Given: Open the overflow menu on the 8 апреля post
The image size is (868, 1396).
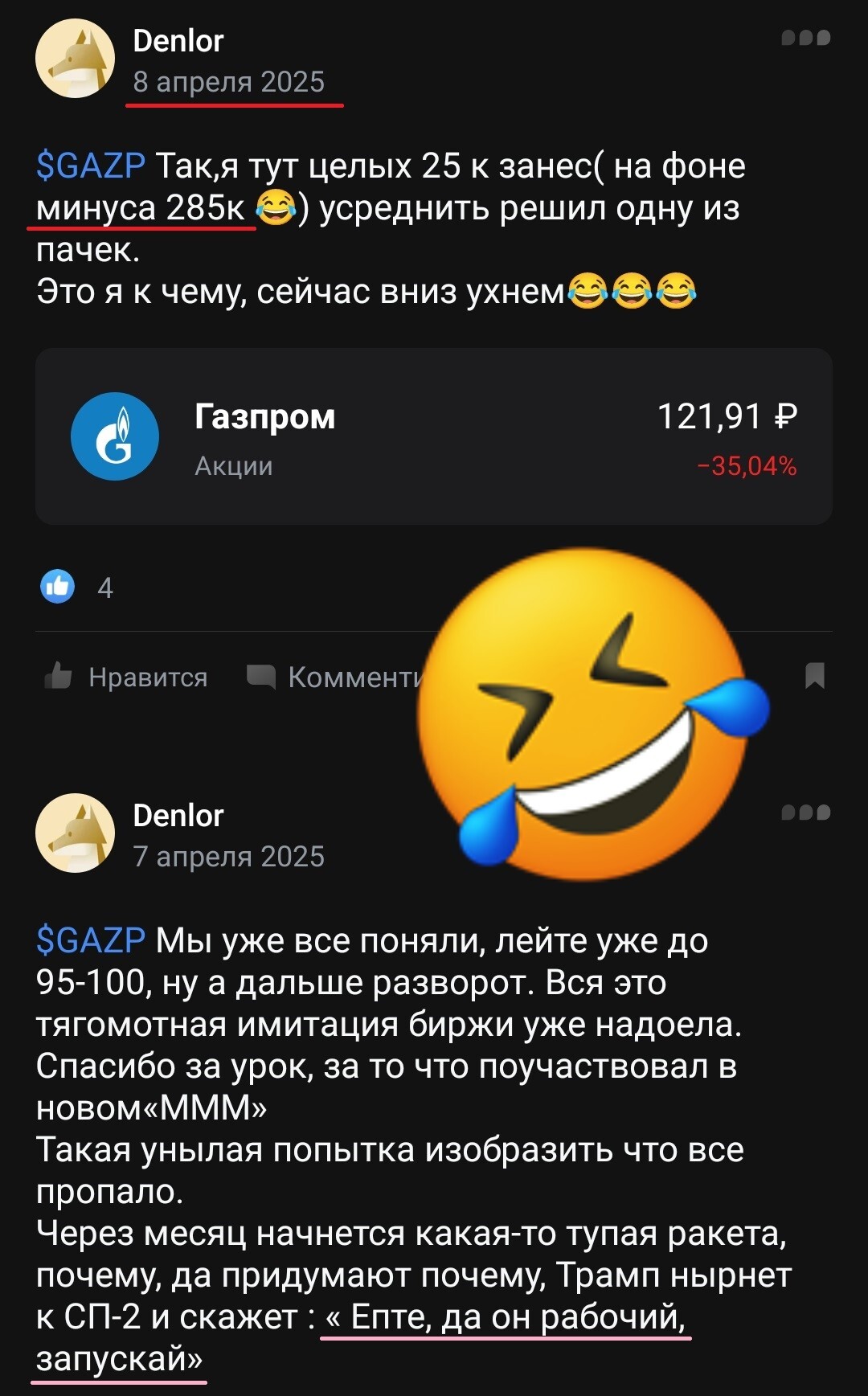Looking at the screenshot, I should pyautogui.click(x=806, y=38).
